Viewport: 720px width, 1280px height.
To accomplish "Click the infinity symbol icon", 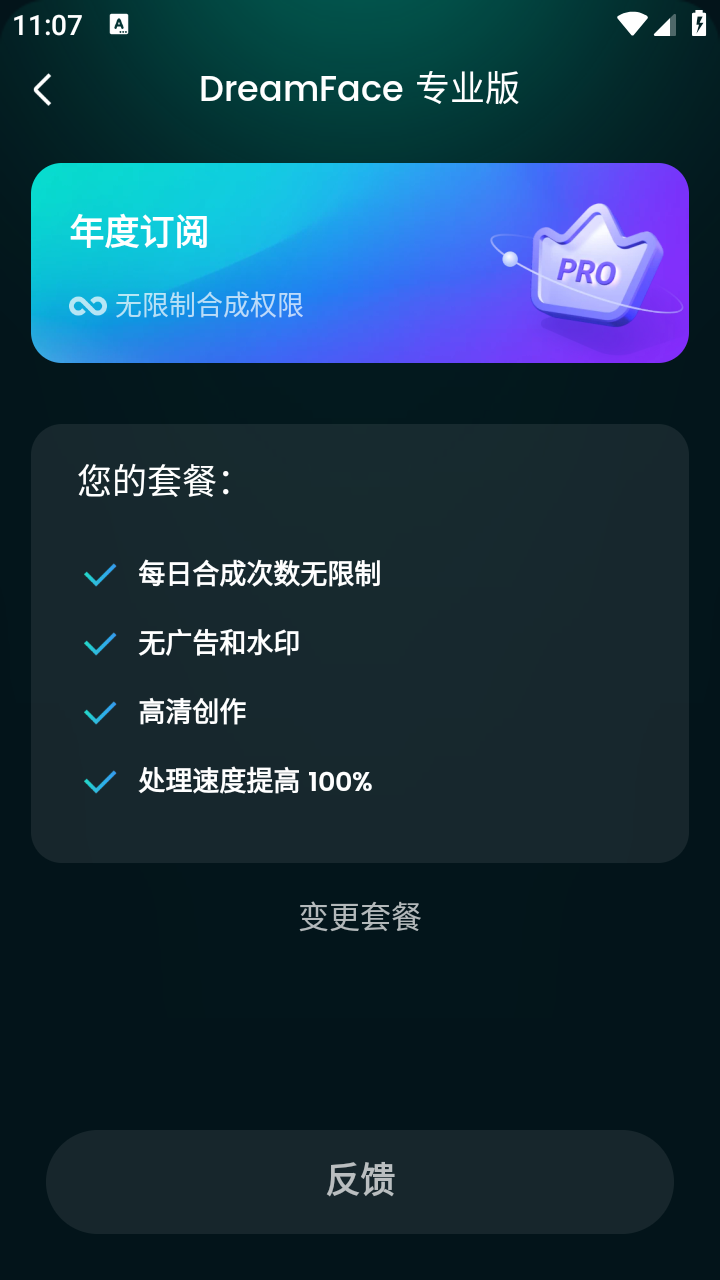I will tap(88, 303).
